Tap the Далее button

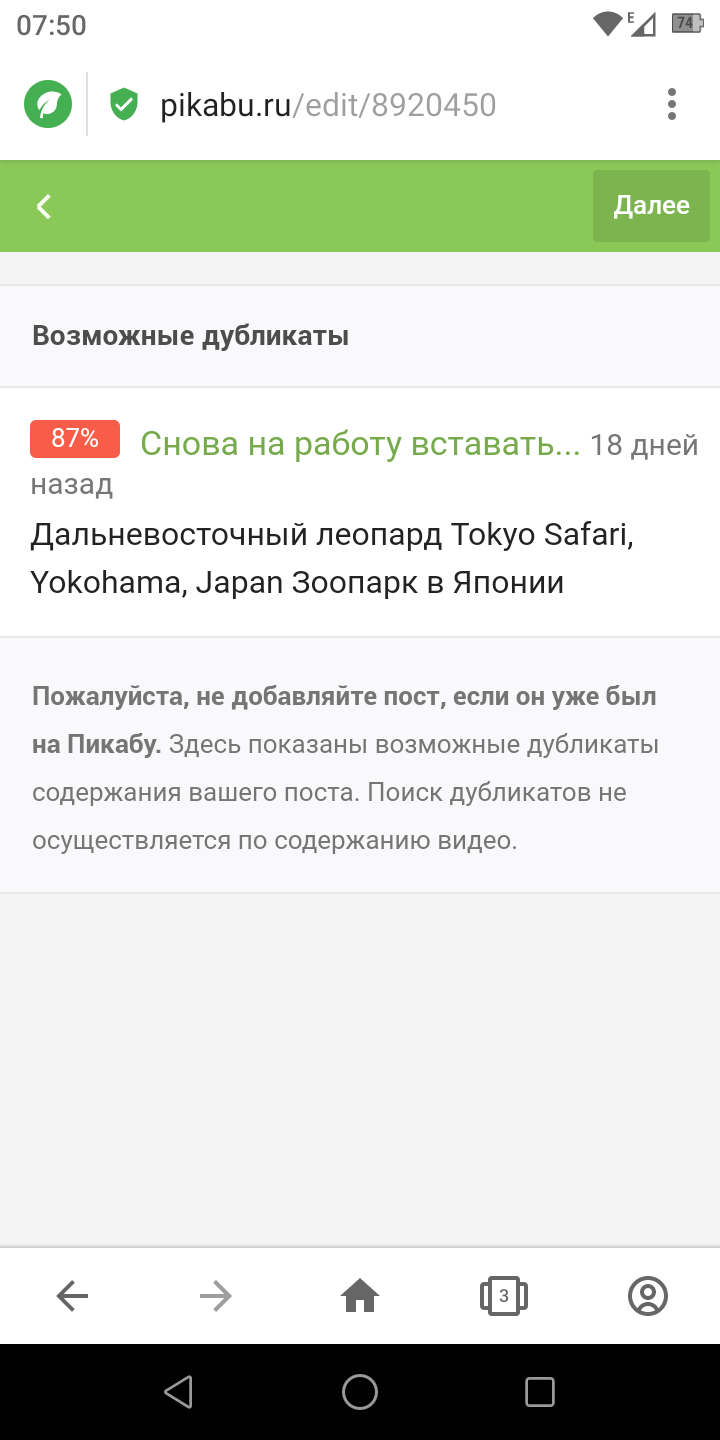651,206
